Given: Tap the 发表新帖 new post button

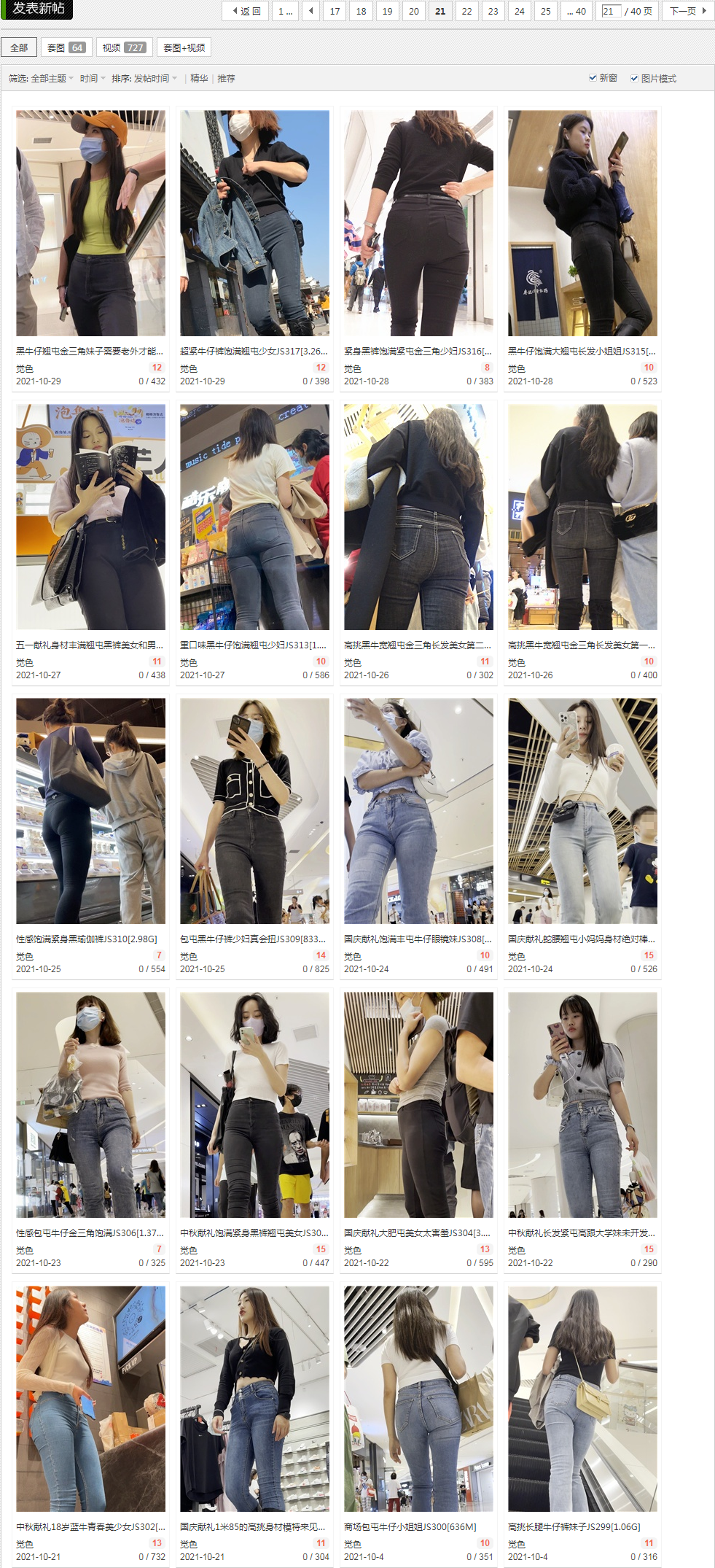Looking at the screenshot, I should (x=37, y=9).
